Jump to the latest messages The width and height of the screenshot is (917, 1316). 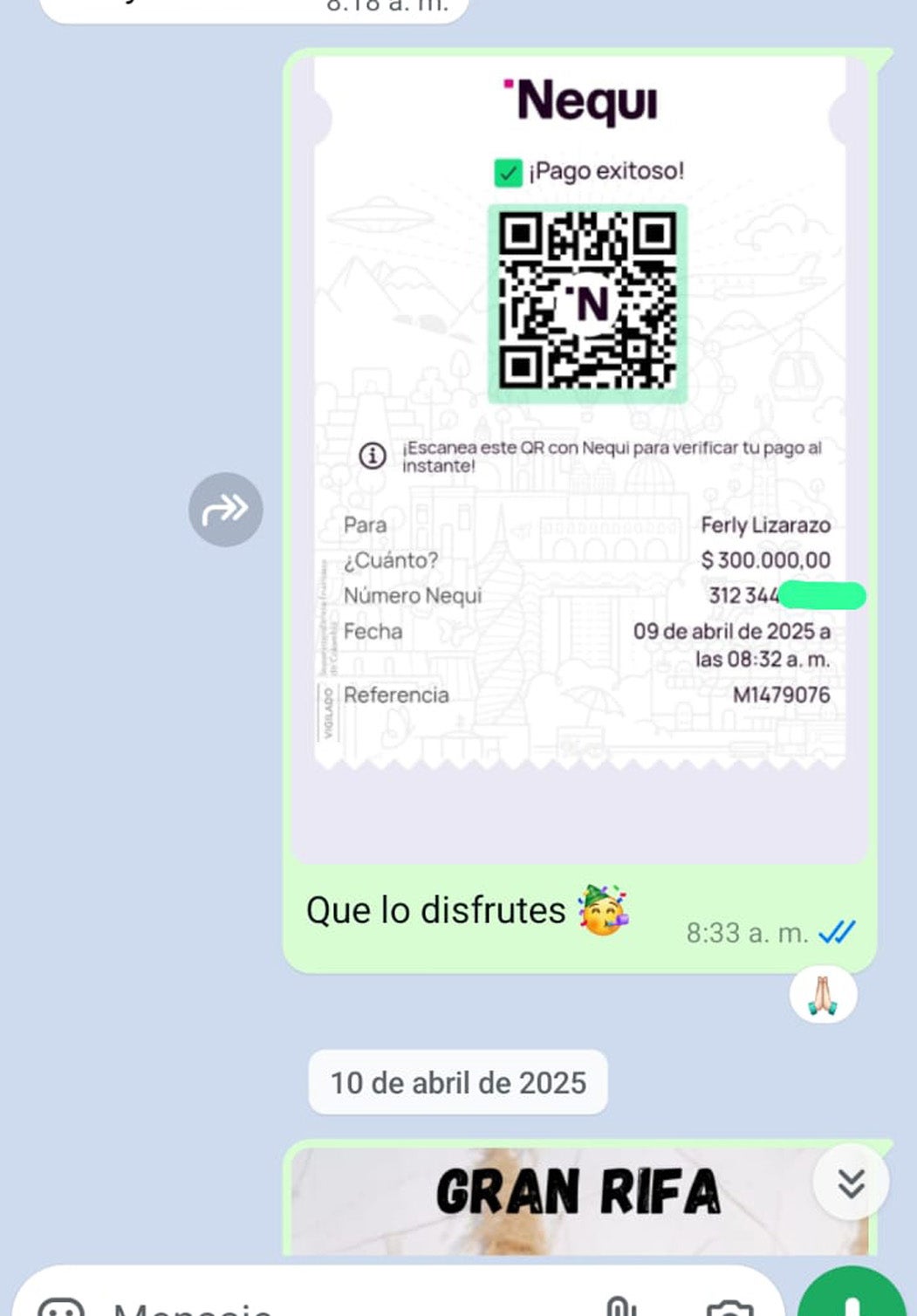pyautogui.click(x=851, y=1182)
